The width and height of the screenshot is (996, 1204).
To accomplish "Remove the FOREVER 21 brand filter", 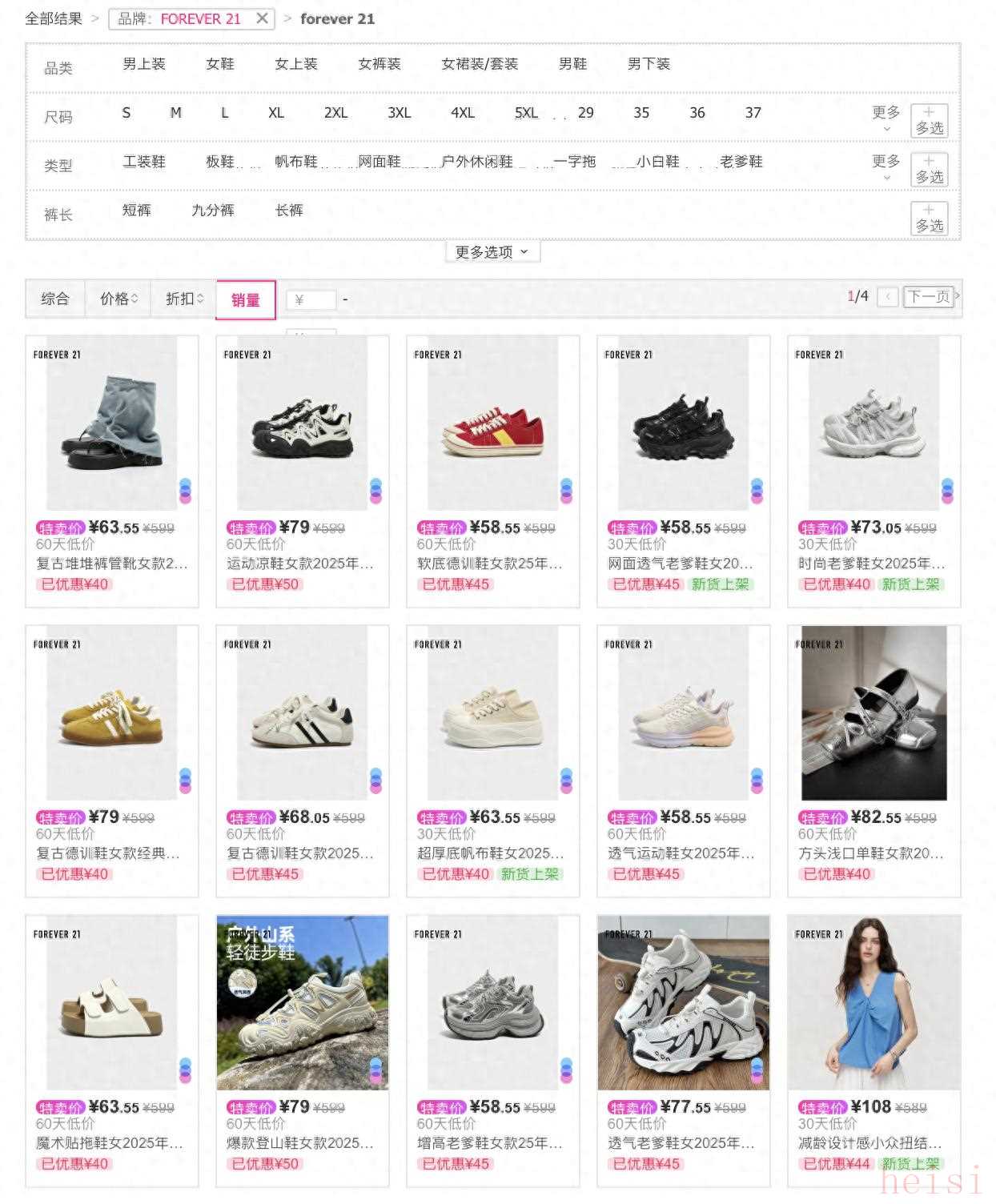I will click(x=262, y=18).
